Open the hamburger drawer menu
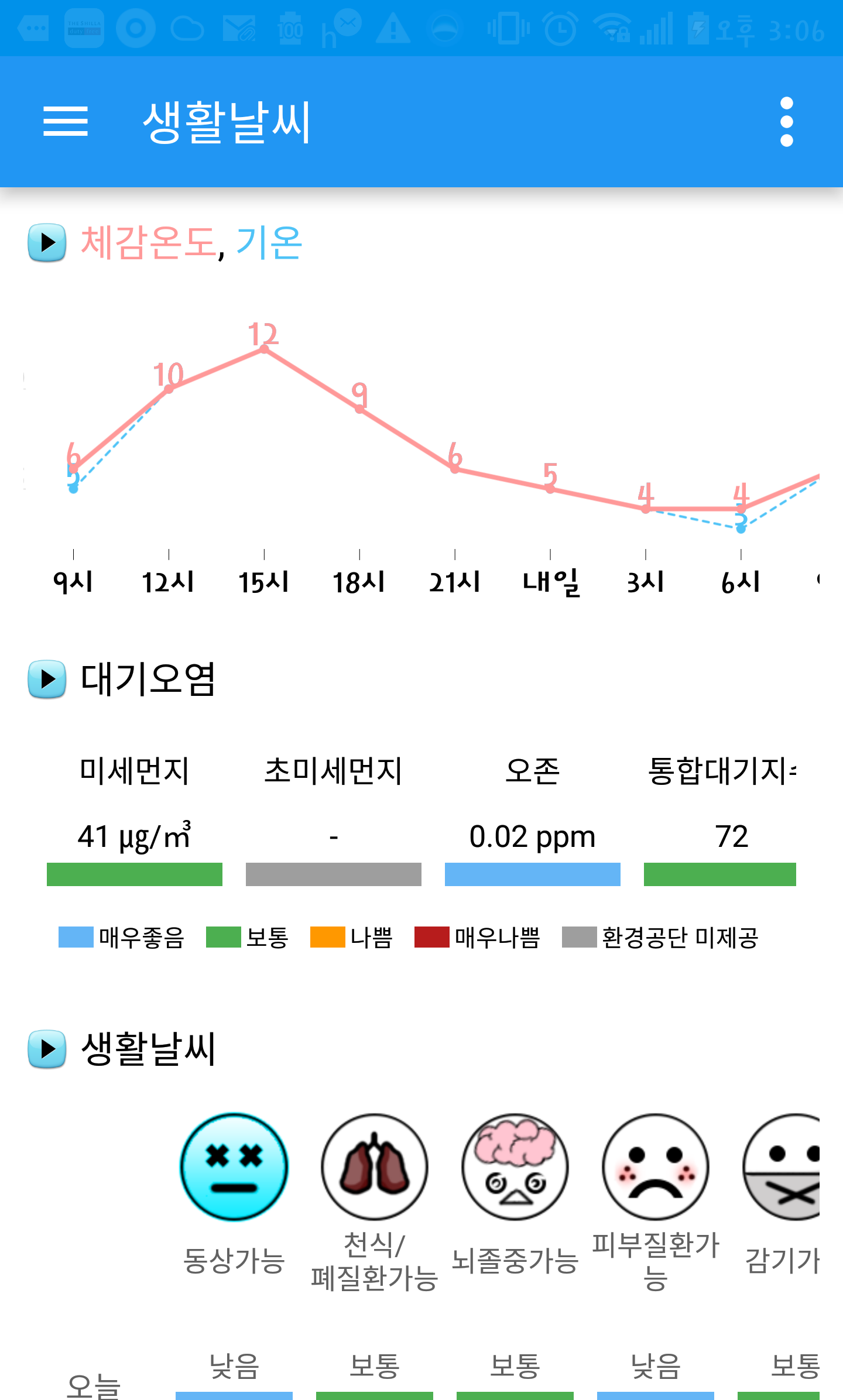This screenshot has width=843, height=1400. point(66,122)
